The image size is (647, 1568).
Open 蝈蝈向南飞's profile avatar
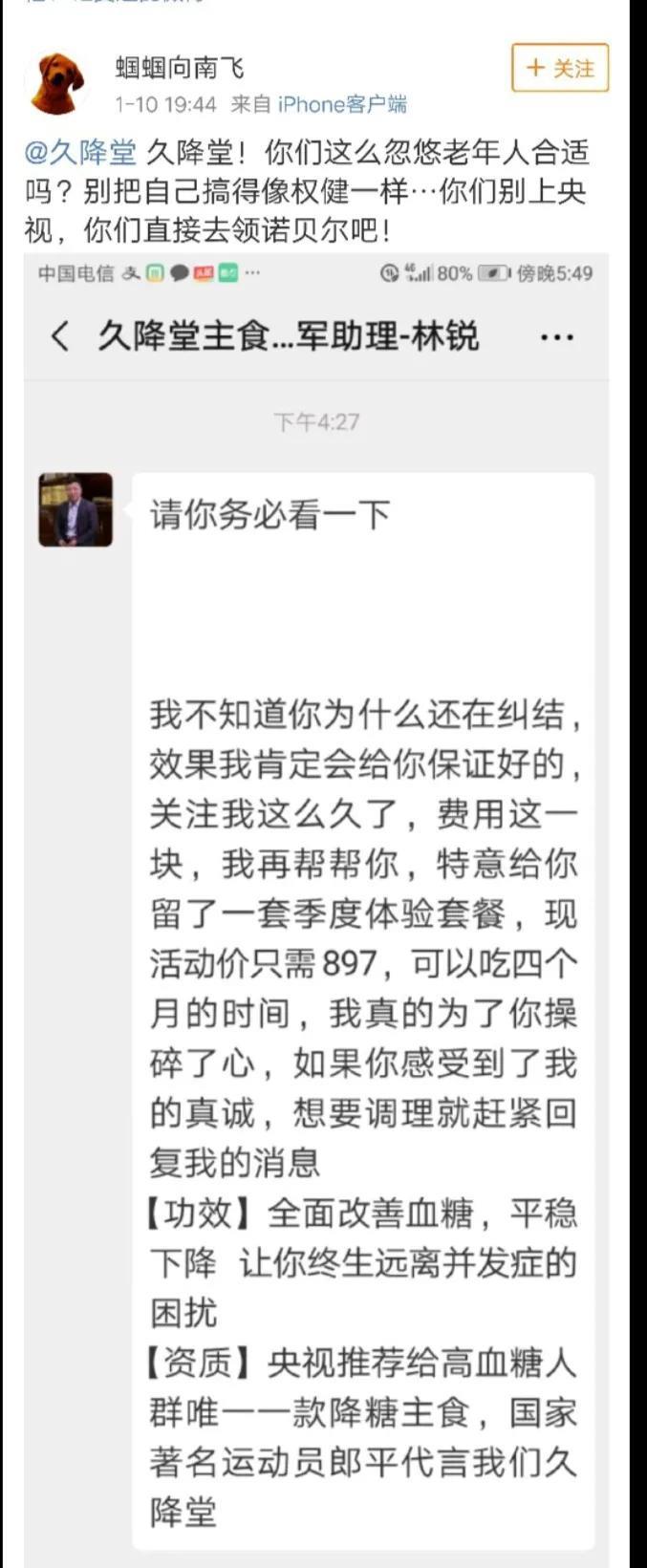[59, 82]
